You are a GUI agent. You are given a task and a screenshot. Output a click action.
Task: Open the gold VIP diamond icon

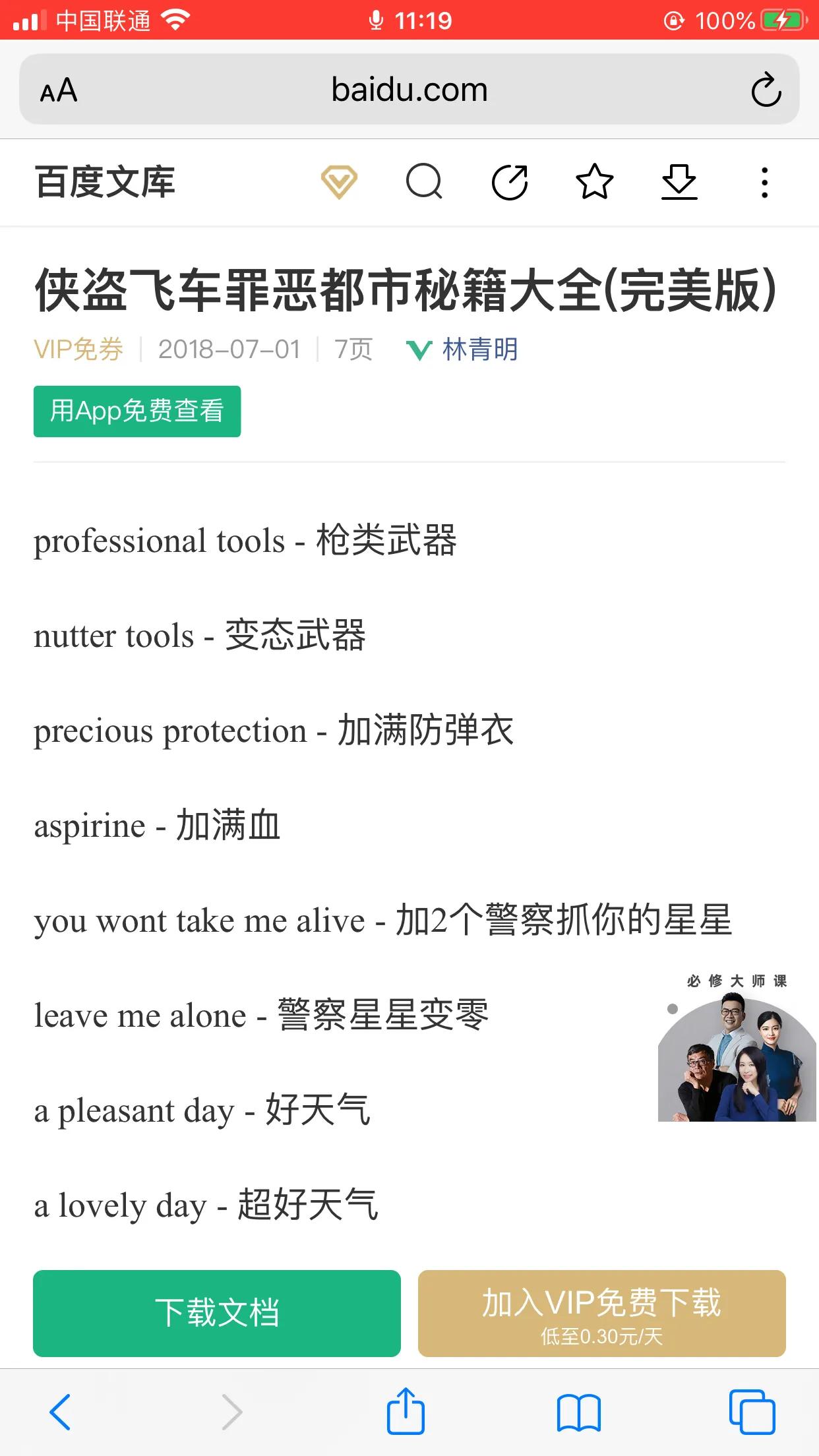point(339,182)
